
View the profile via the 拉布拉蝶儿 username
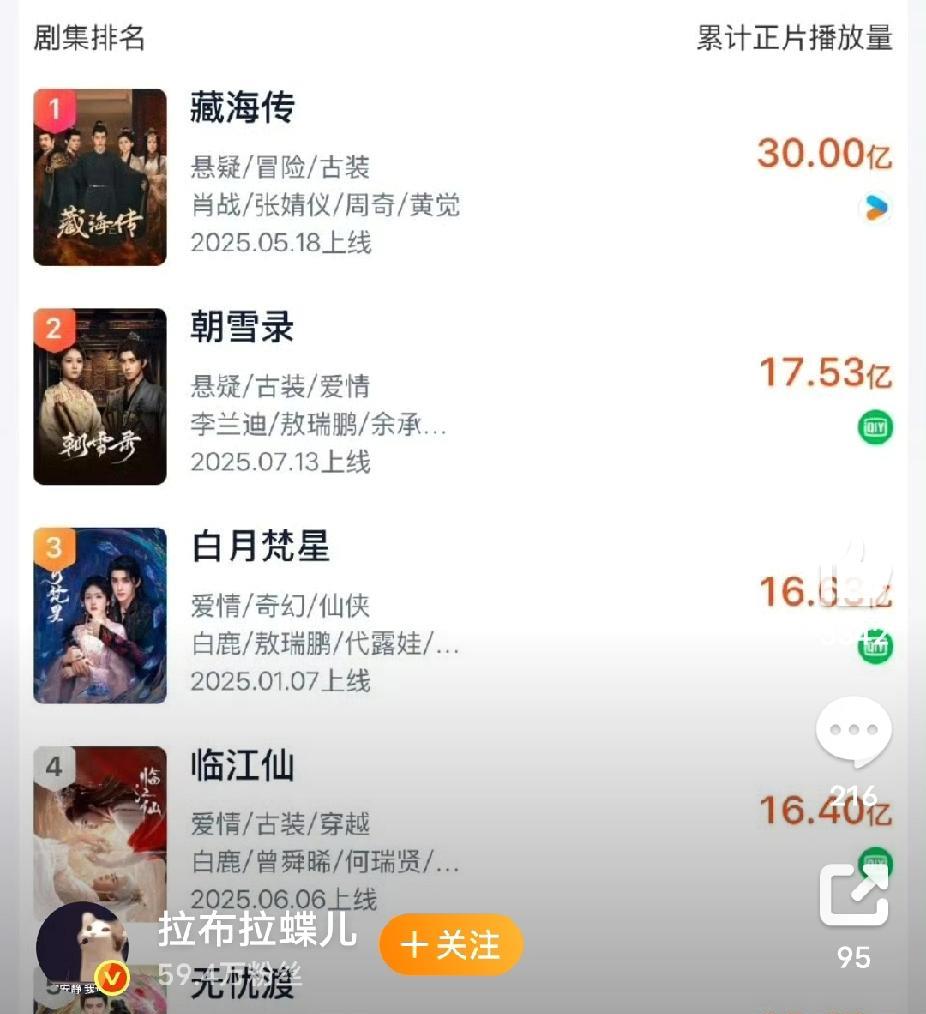click(x=258, y=929)
